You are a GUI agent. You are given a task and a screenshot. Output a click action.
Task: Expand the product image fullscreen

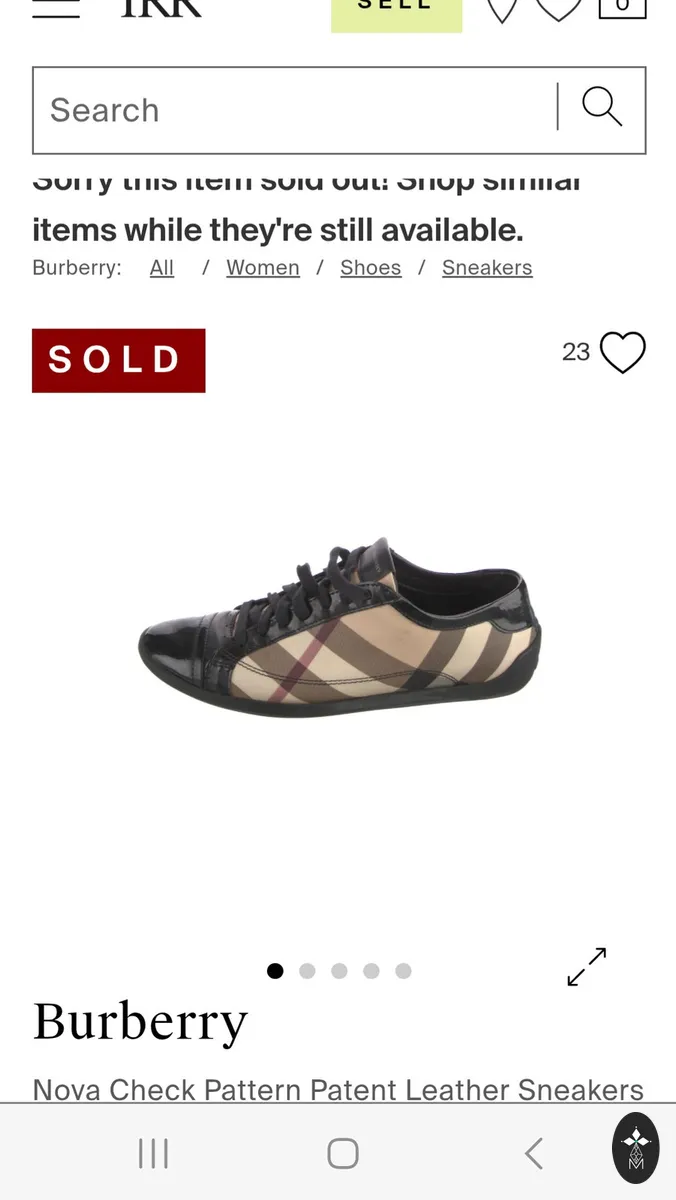point(587,967)
